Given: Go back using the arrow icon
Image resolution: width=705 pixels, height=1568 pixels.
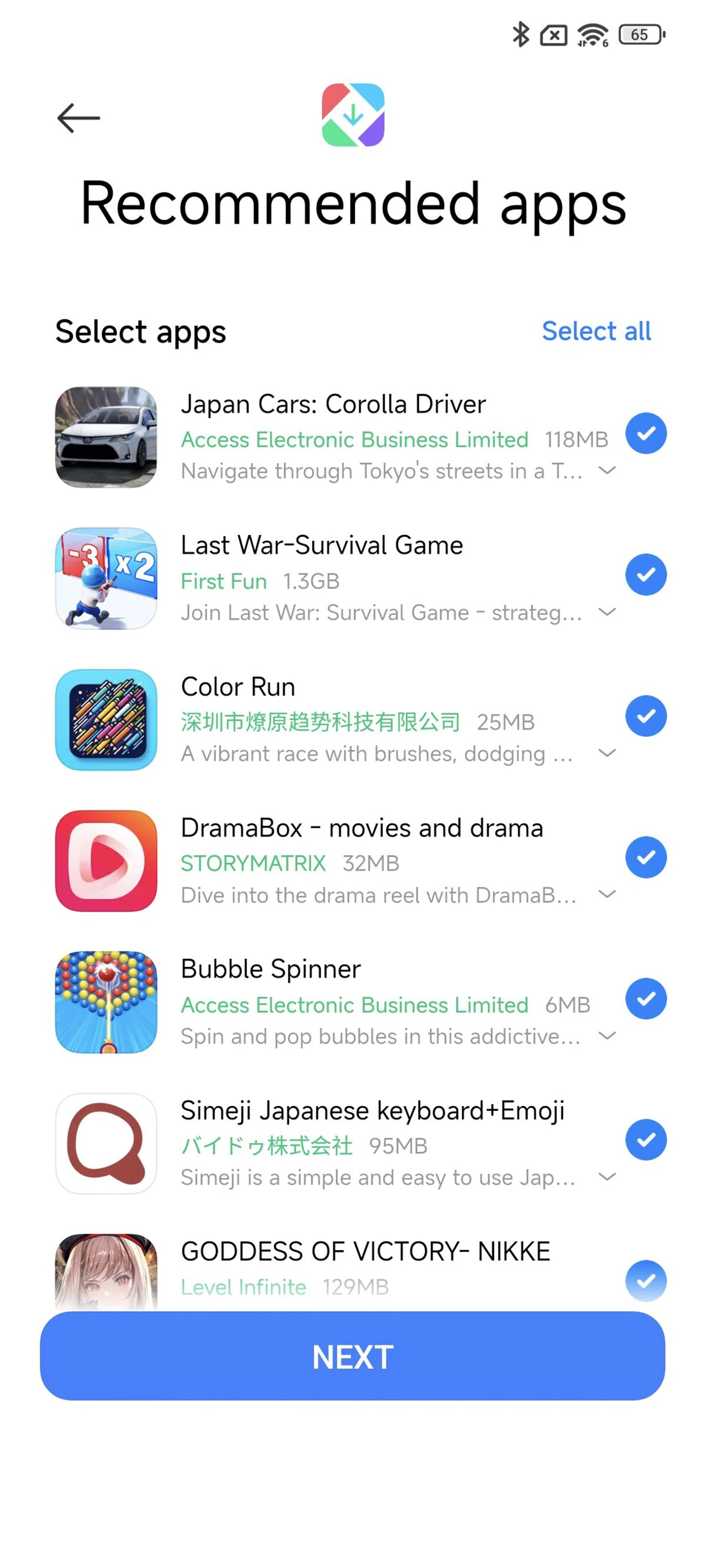Looking at the screenshot, I should tap(79, 118).
